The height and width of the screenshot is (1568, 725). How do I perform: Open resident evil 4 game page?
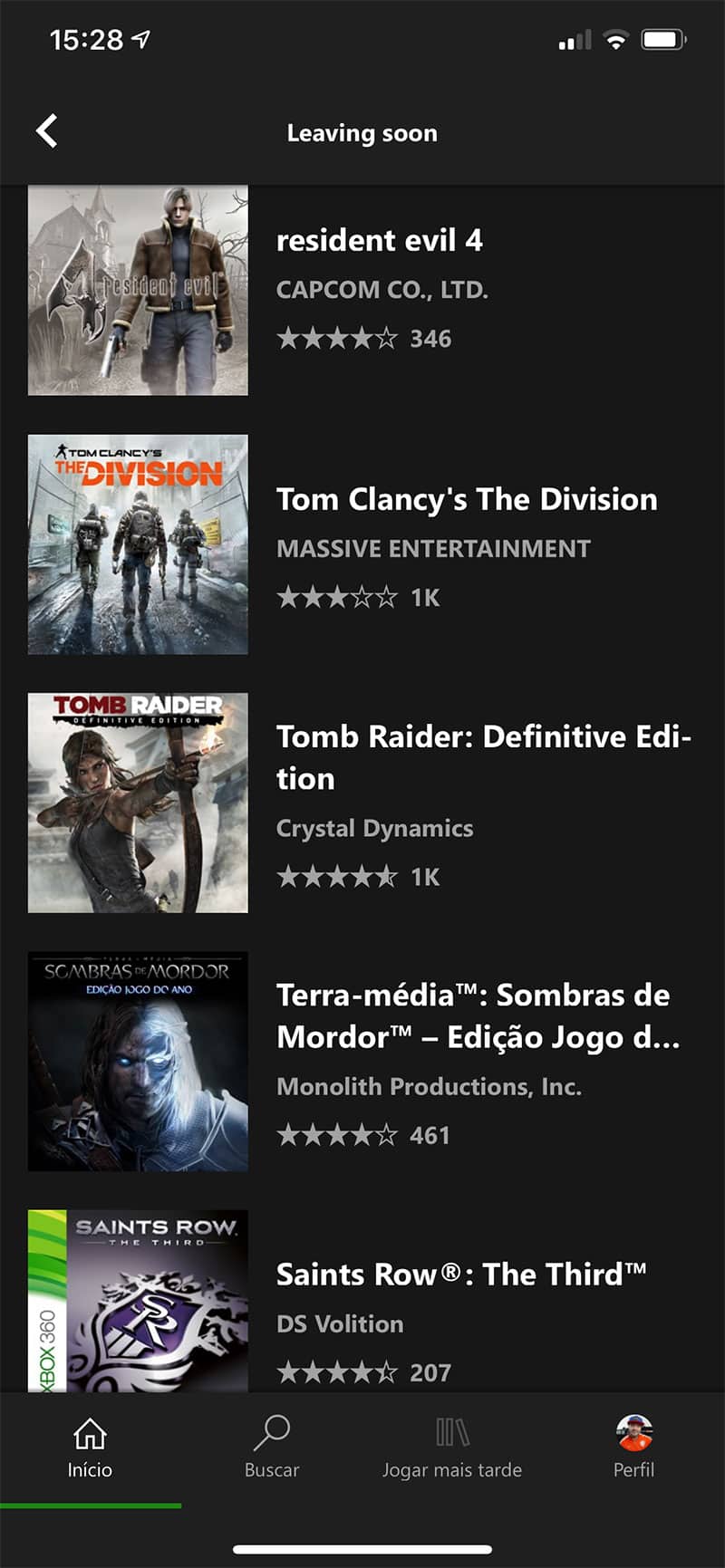[362, 291]
